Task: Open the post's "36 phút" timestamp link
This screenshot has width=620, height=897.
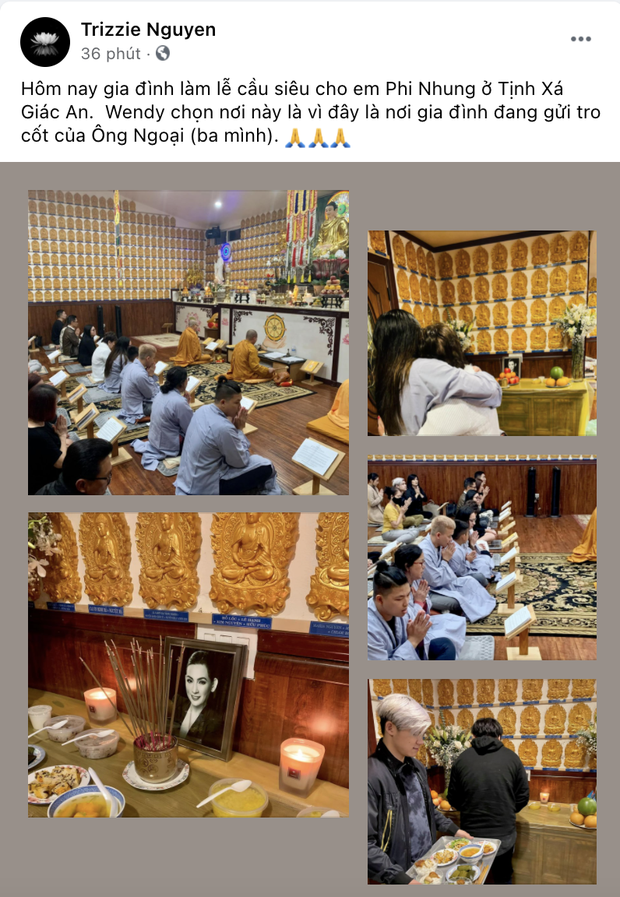Action: point(113,53)
